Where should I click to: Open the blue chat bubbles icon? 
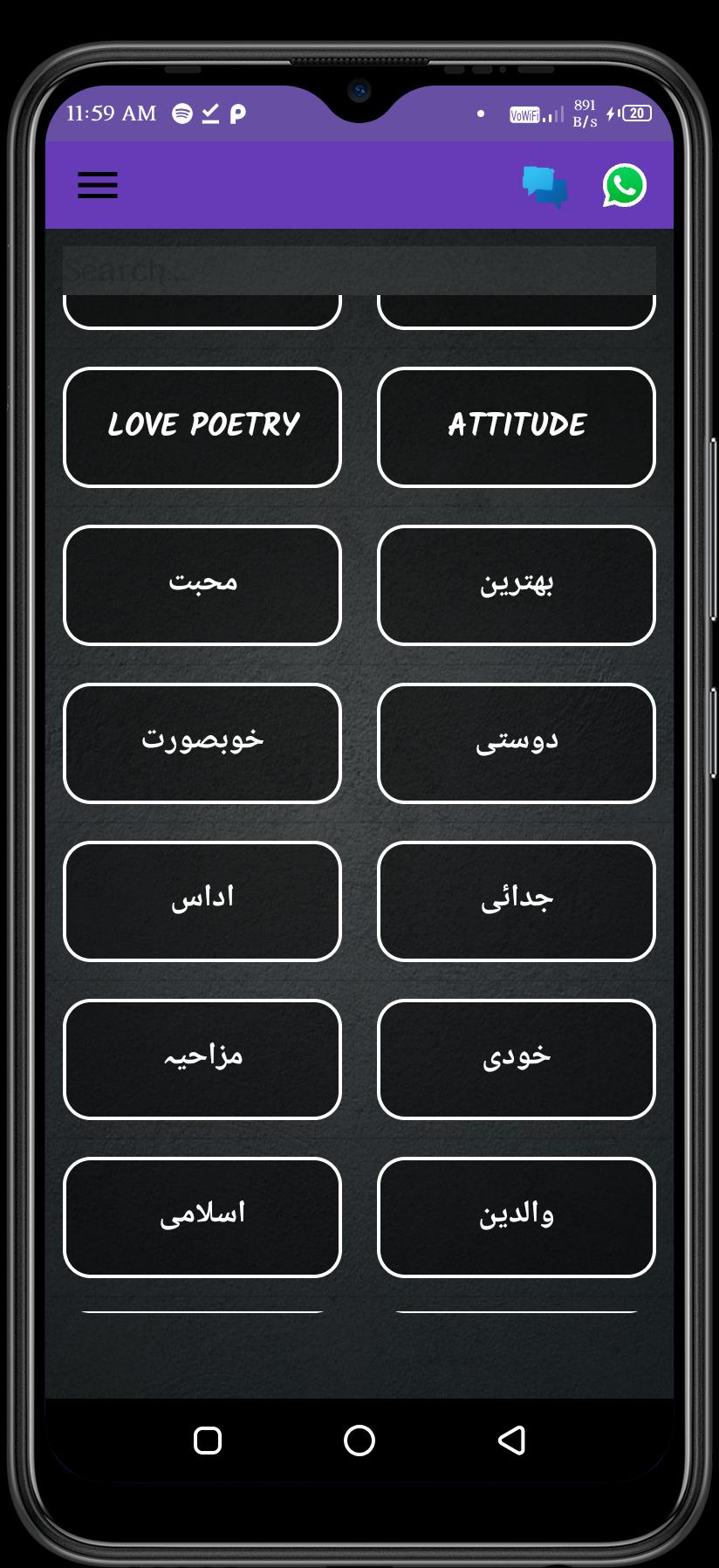[x=544, y=186]
